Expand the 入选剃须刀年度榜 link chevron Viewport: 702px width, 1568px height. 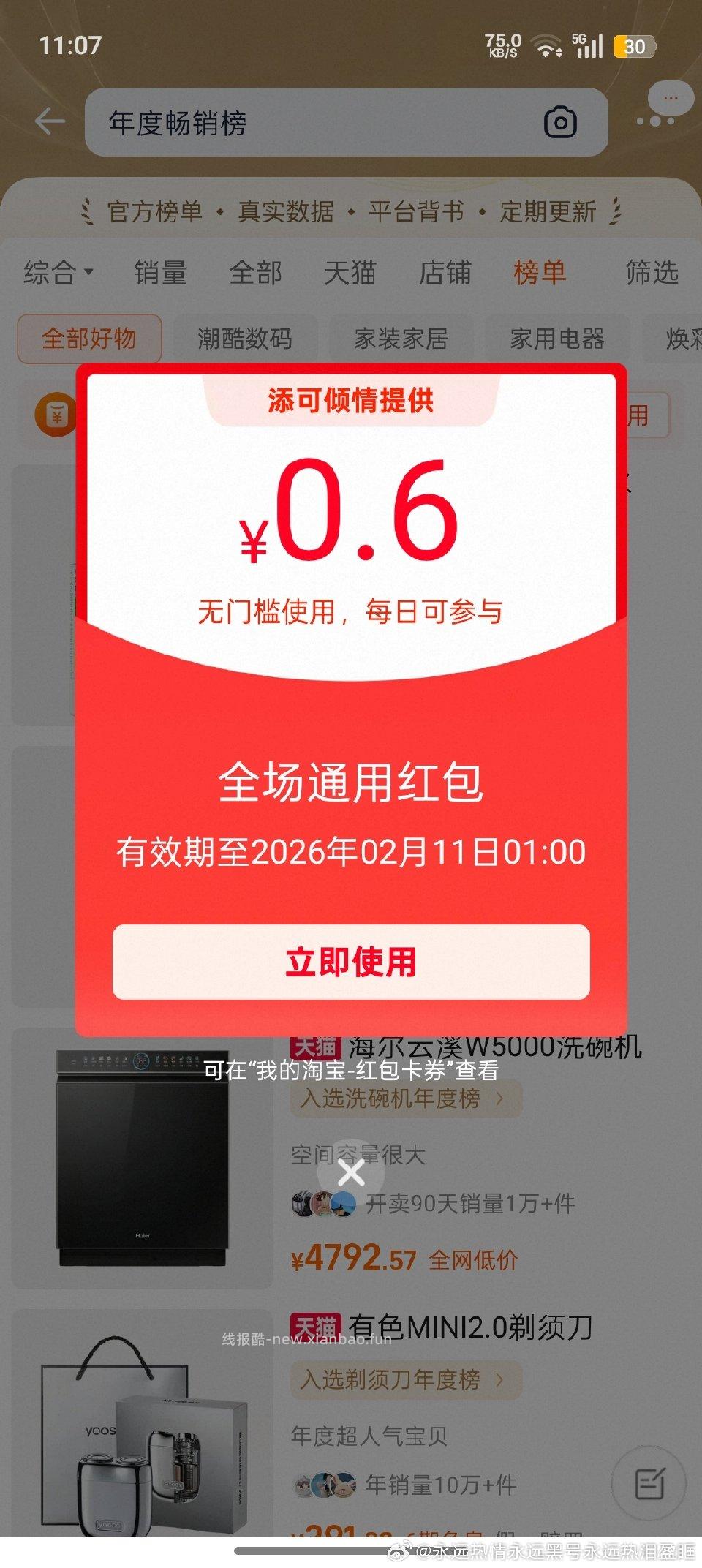click(500, 1380)
